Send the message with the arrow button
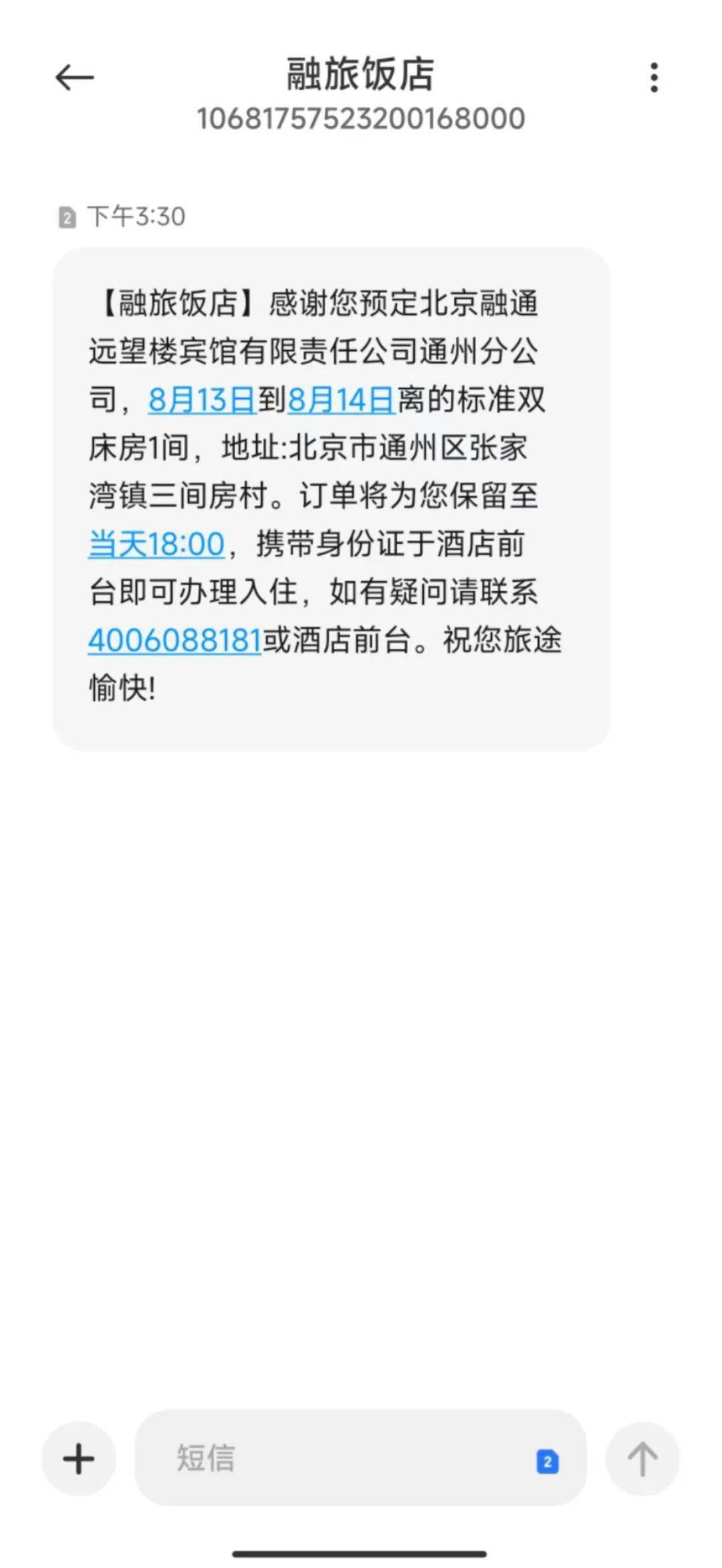The width and height of the screenshot is (722, 1568). pyautogui.click(x=642, y=1458)
